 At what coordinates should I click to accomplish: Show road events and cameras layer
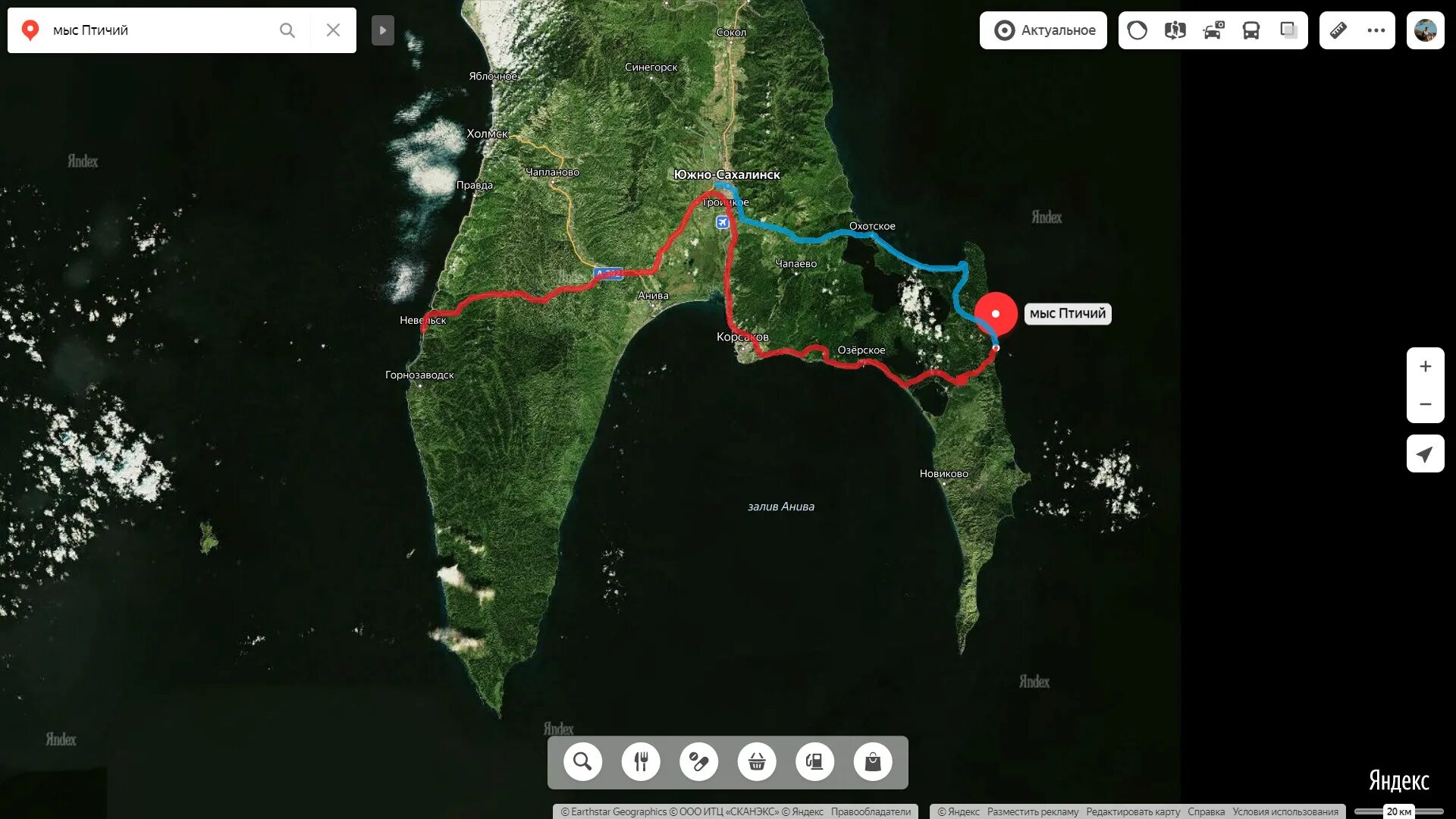coord(1213,30)
